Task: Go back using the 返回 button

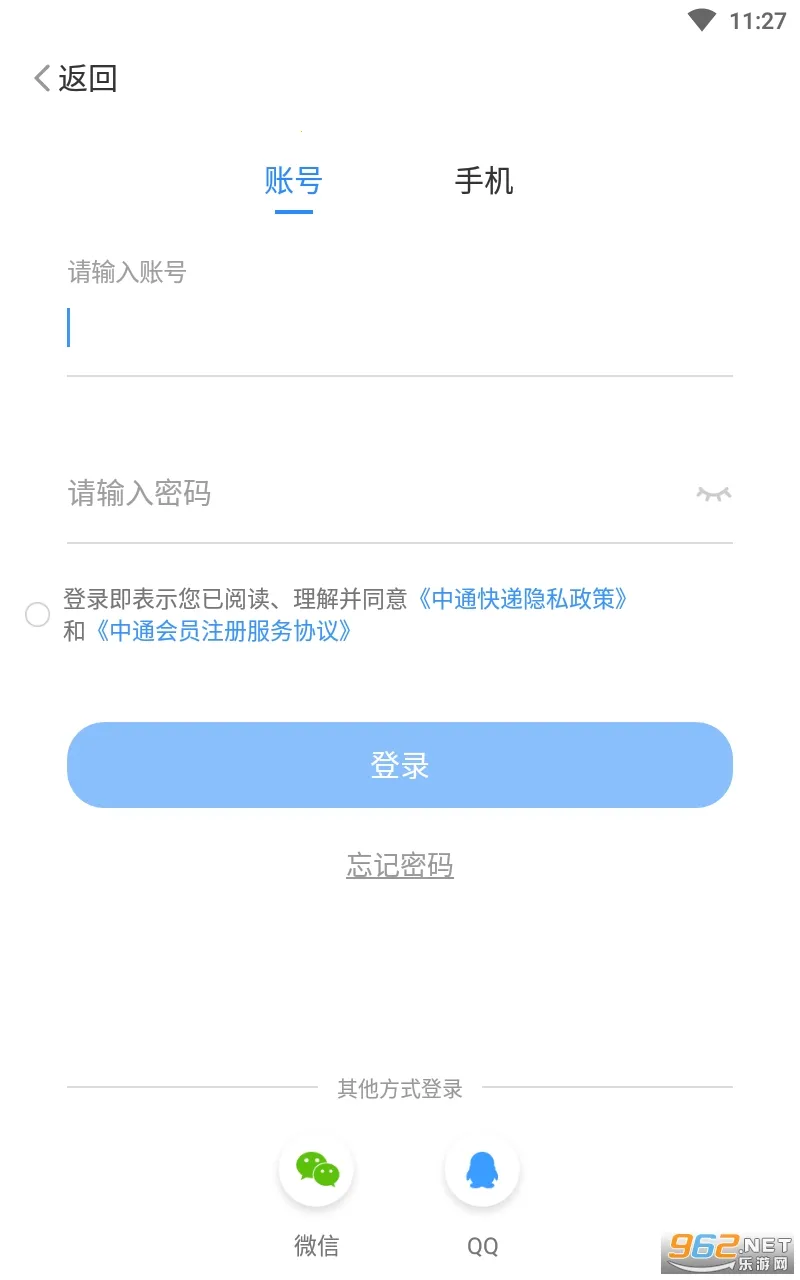Action: coord(76,78)
